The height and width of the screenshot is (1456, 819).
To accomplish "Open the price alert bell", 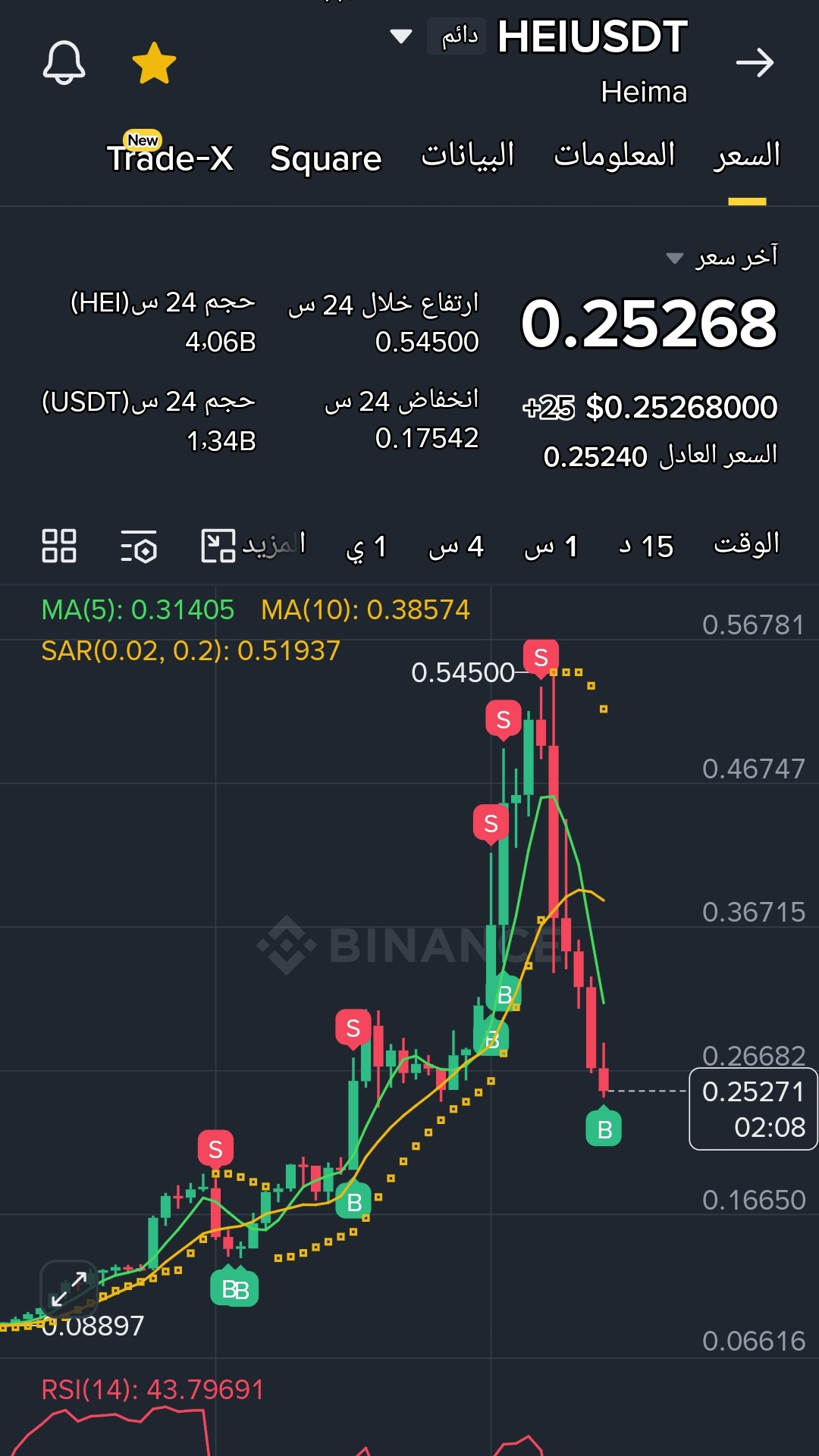I will point(64,62).
